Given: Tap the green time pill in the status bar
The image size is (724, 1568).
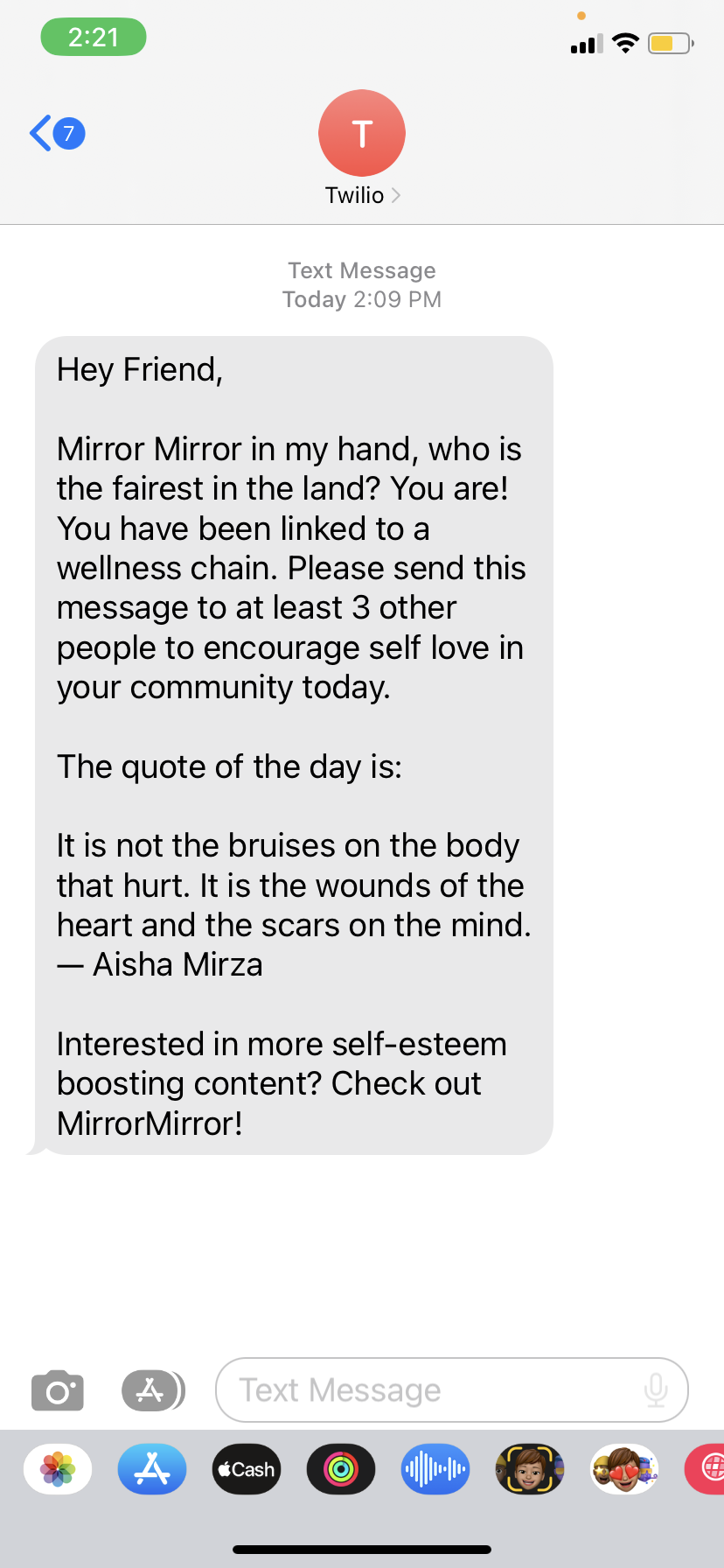Looking at the screenshot, I should point(93,37).
